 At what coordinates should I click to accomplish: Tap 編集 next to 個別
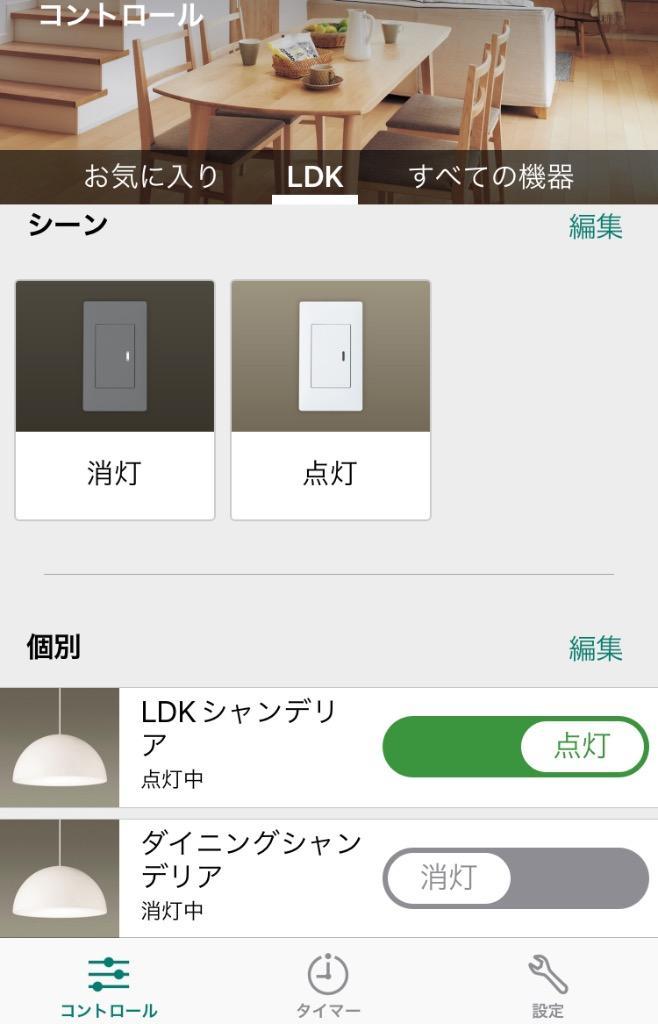595,648
